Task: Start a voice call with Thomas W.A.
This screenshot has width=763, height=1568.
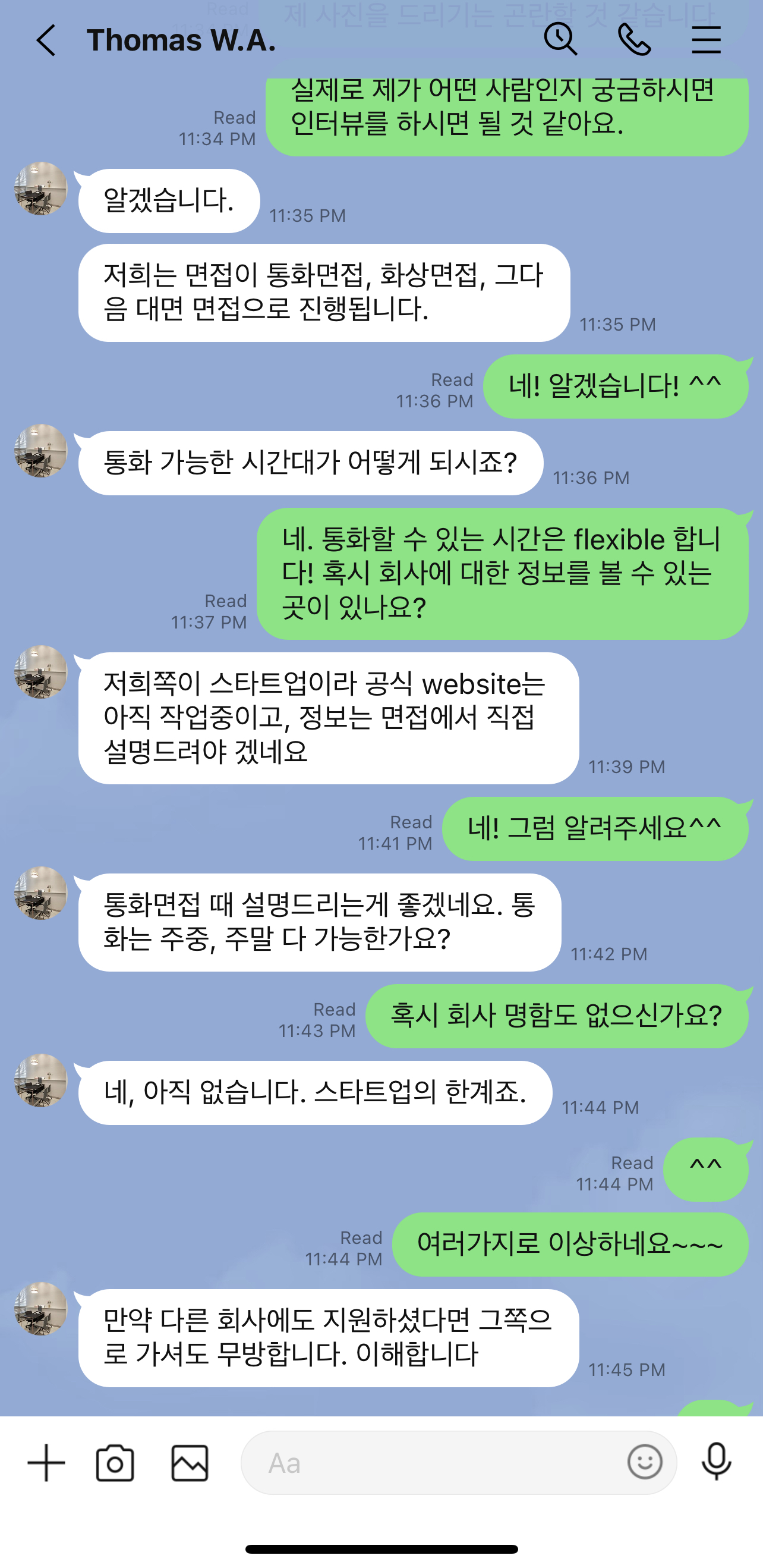Action: pos(634,40)
